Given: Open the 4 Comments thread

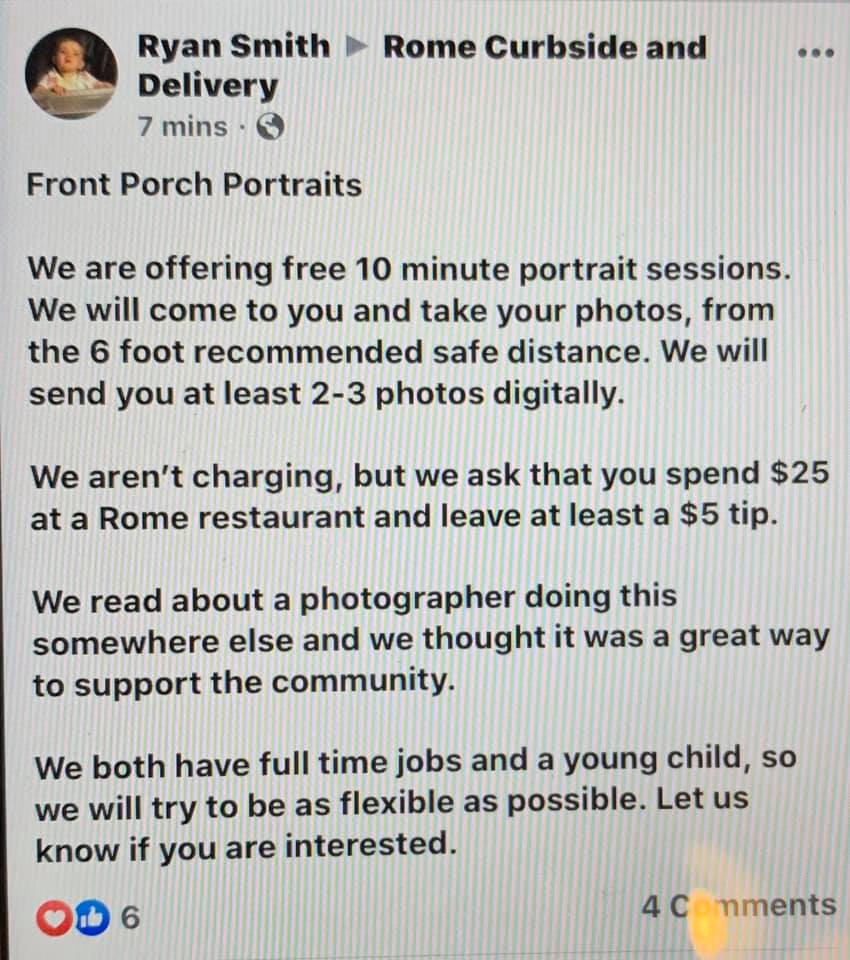Looking at the screenshot, I should coord(737,906).
